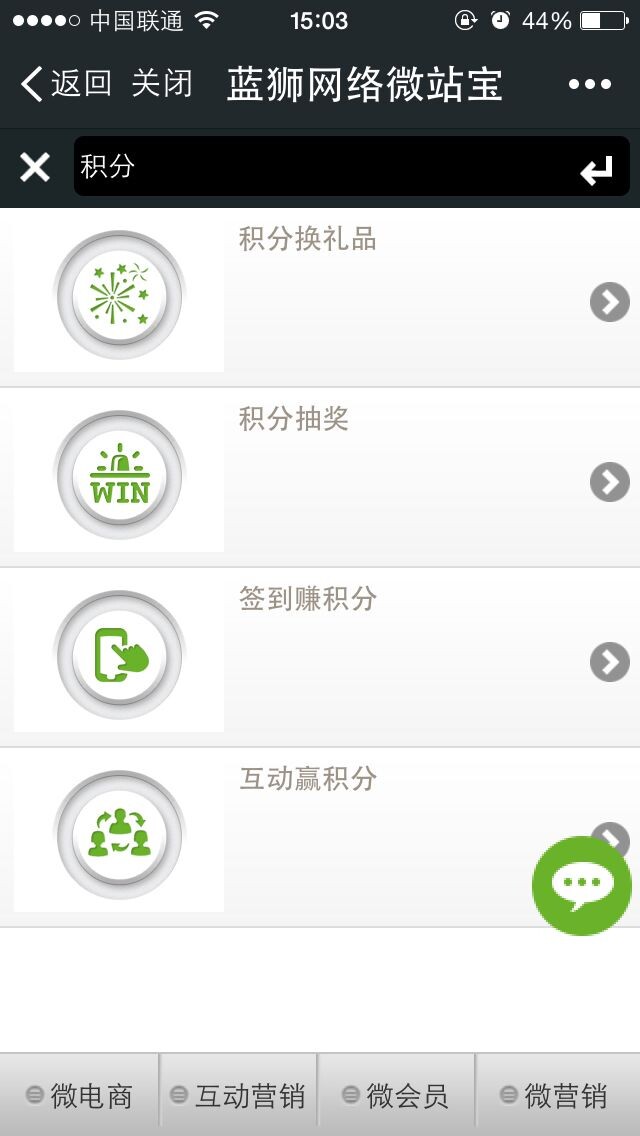Open the three-dot overflow menu
The image size is (640, 1136).
590,84
